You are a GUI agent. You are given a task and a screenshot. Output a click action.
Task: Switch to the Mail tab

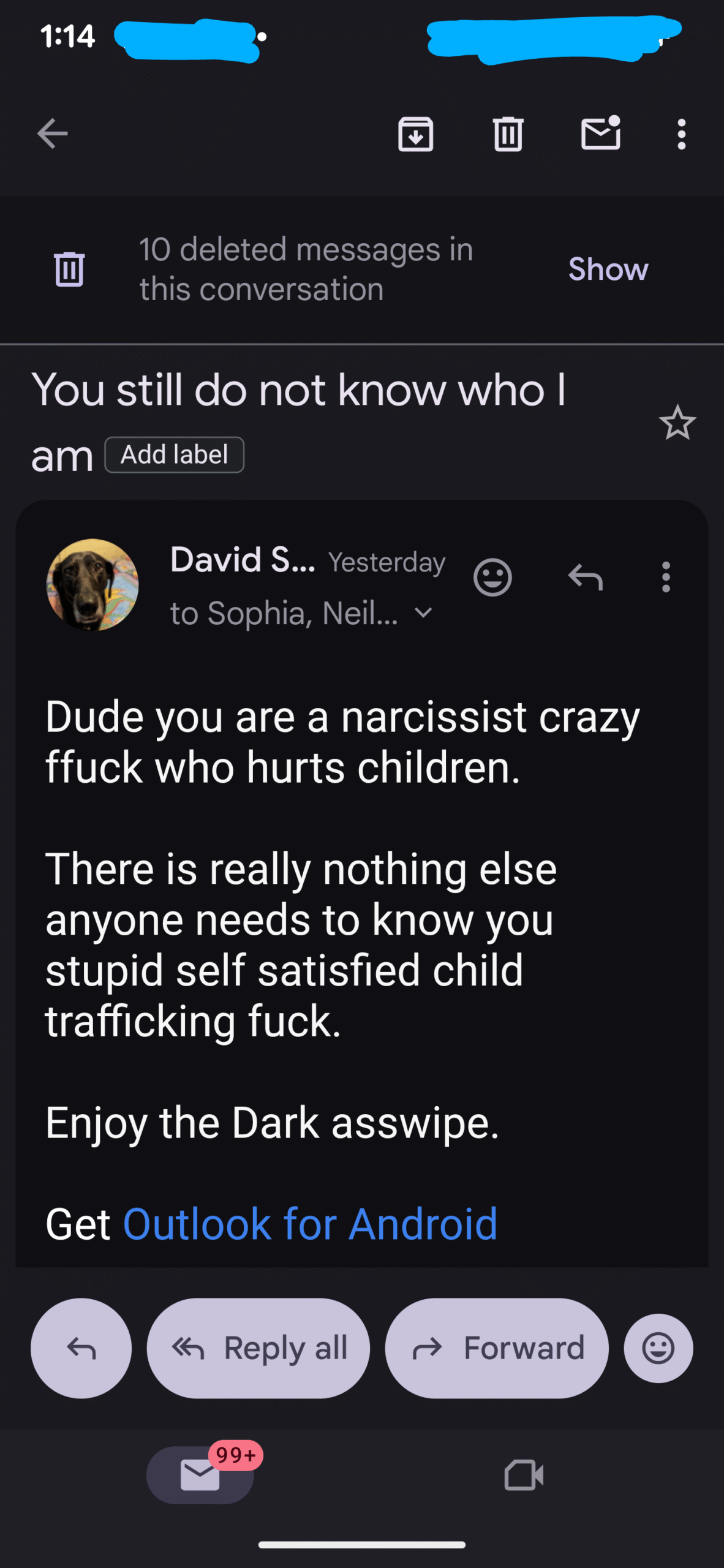click(200, 1474)
